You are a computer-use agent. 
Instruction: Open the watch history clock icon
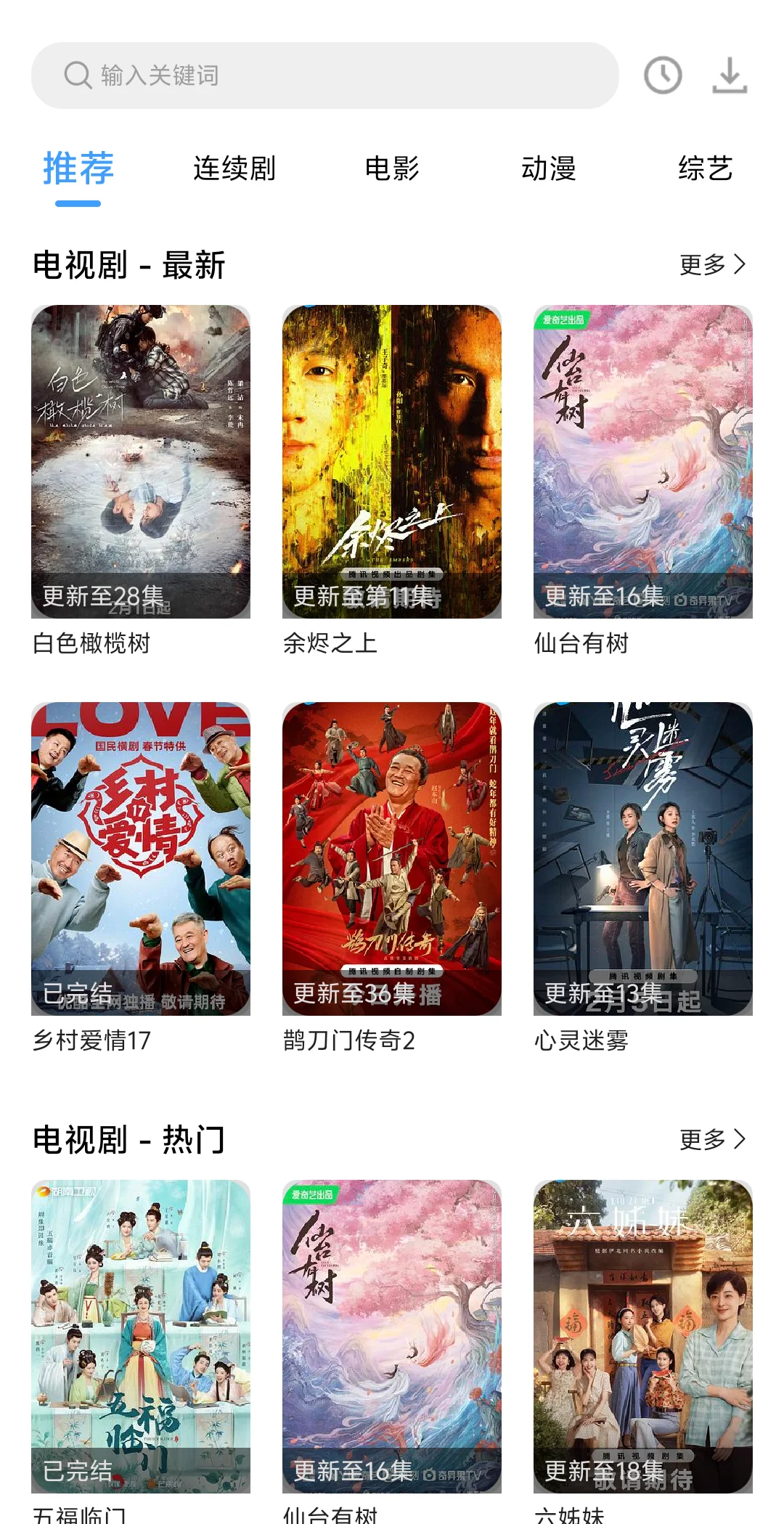point(663,76)
